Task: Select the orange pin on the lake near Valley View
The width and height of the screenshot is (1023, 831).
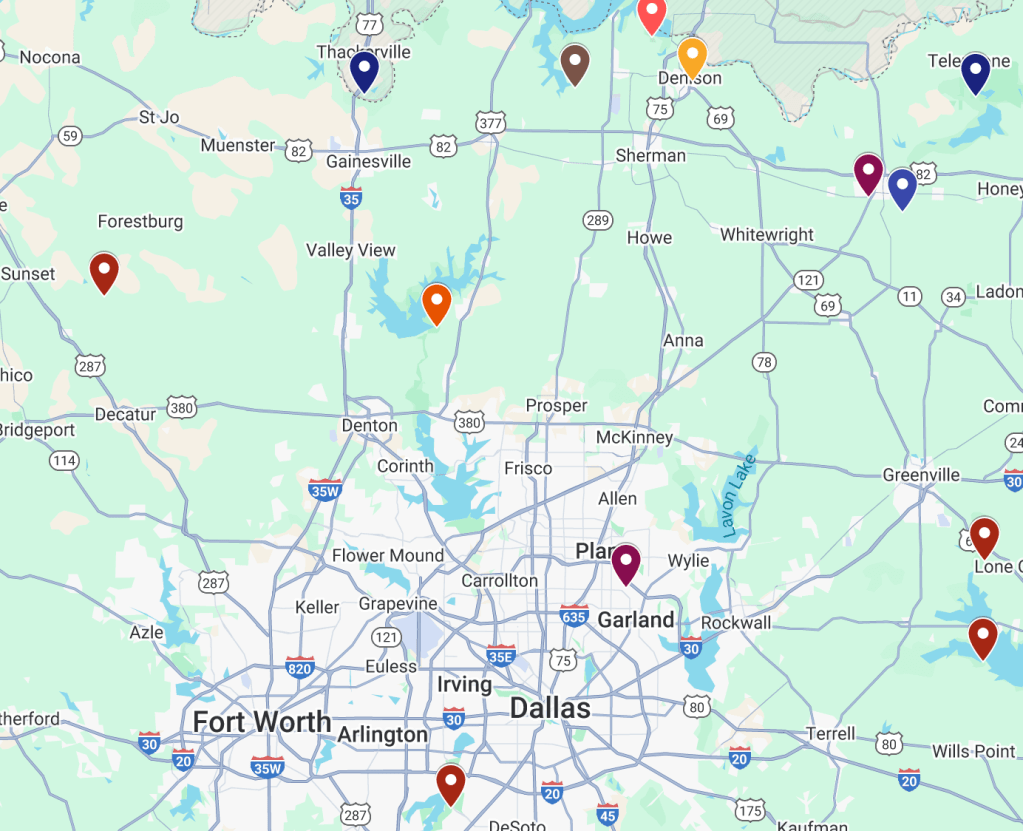Action: click(436, 303)
